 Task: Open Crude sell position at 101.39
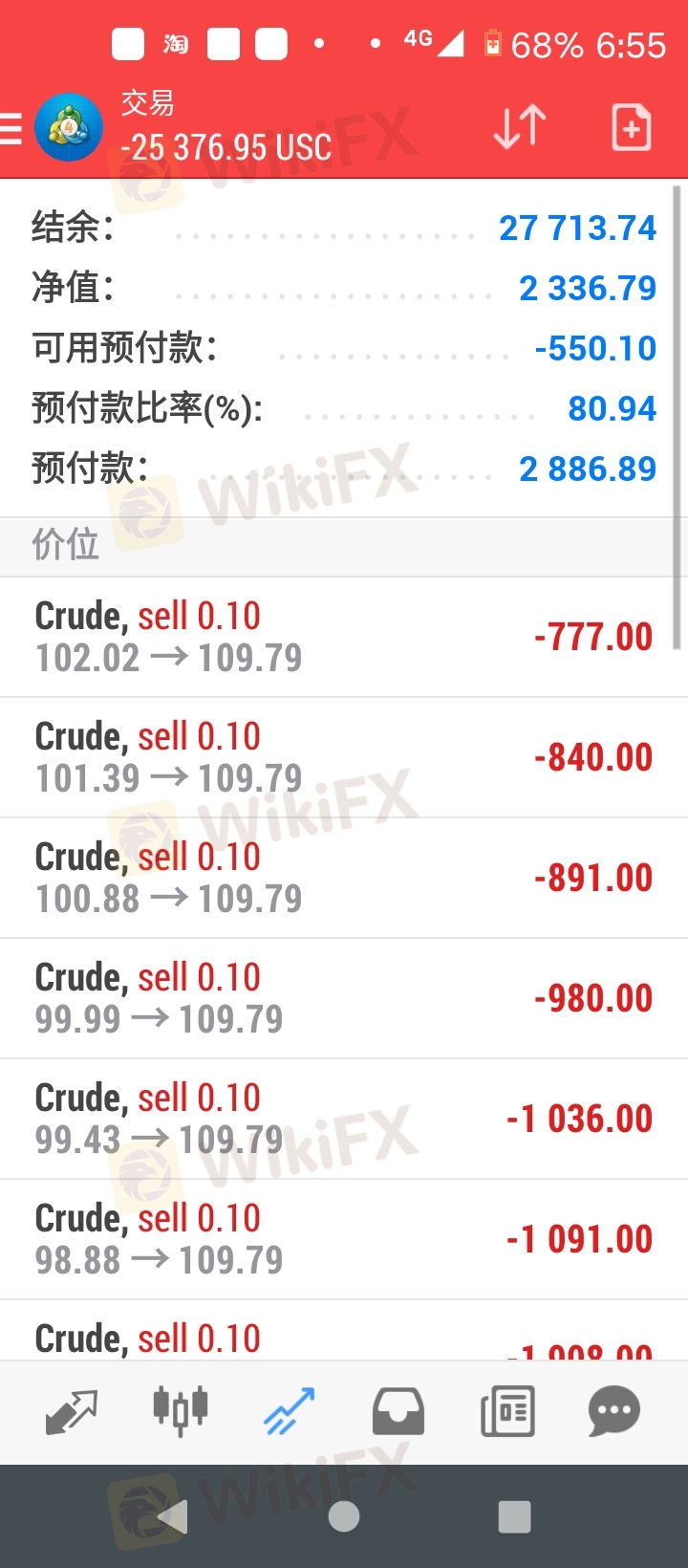pos(344,757)
